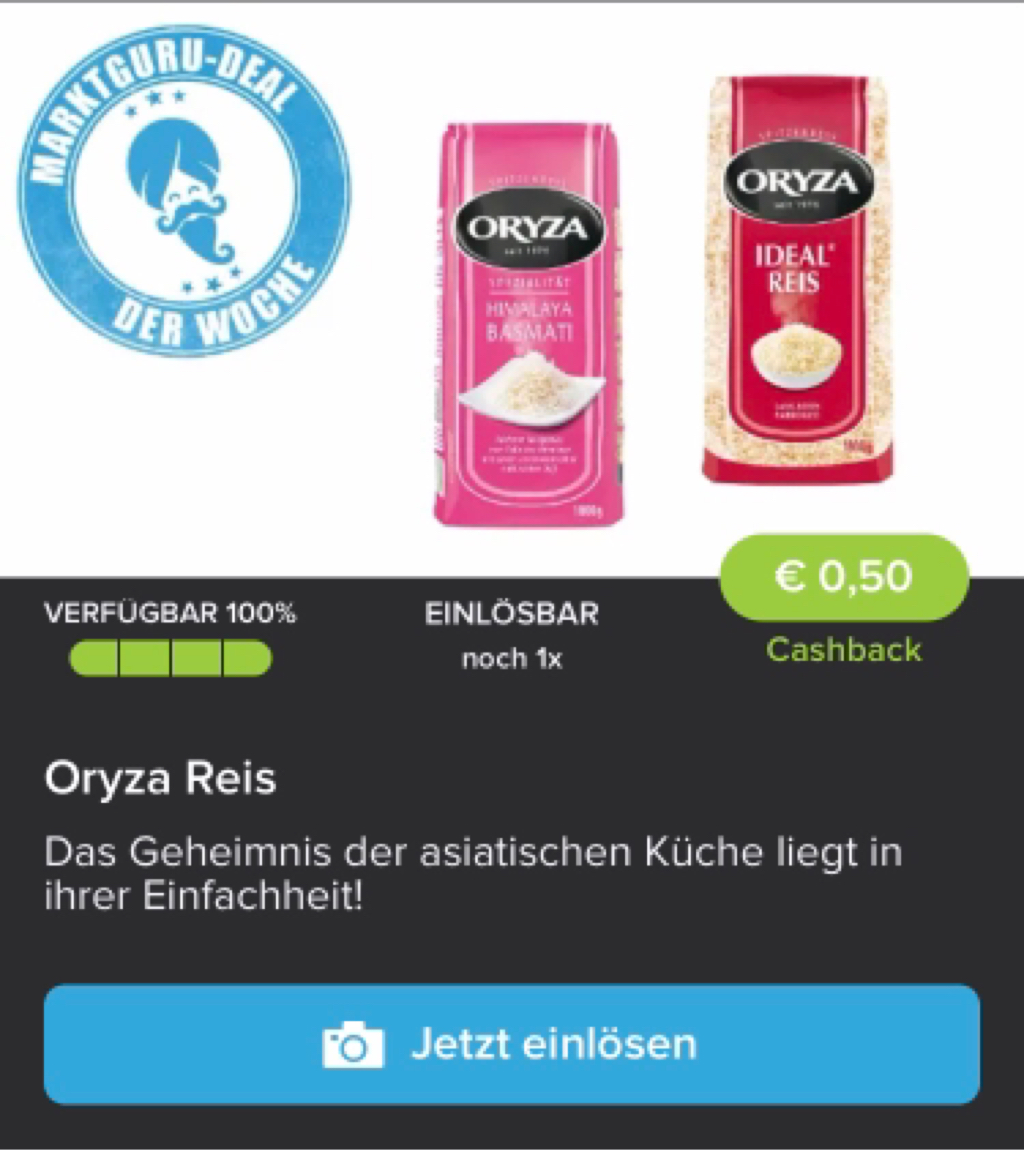Tap the Jetzt einlösen button
The image size is (1024, 1150).
tap(511, 1045)
